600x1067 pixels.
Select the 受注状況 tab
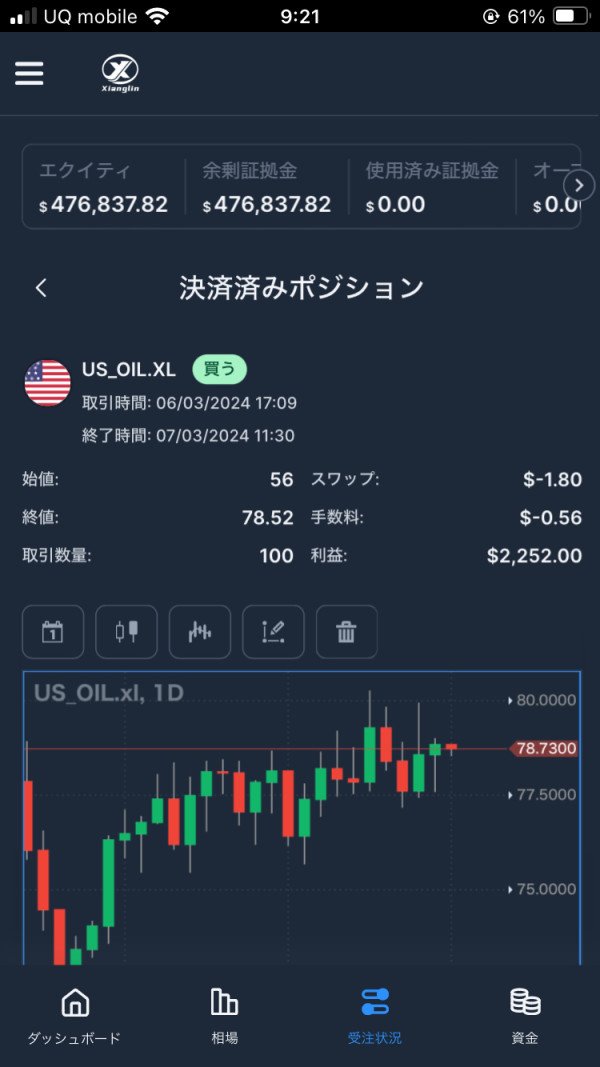tap(375, 1016)
